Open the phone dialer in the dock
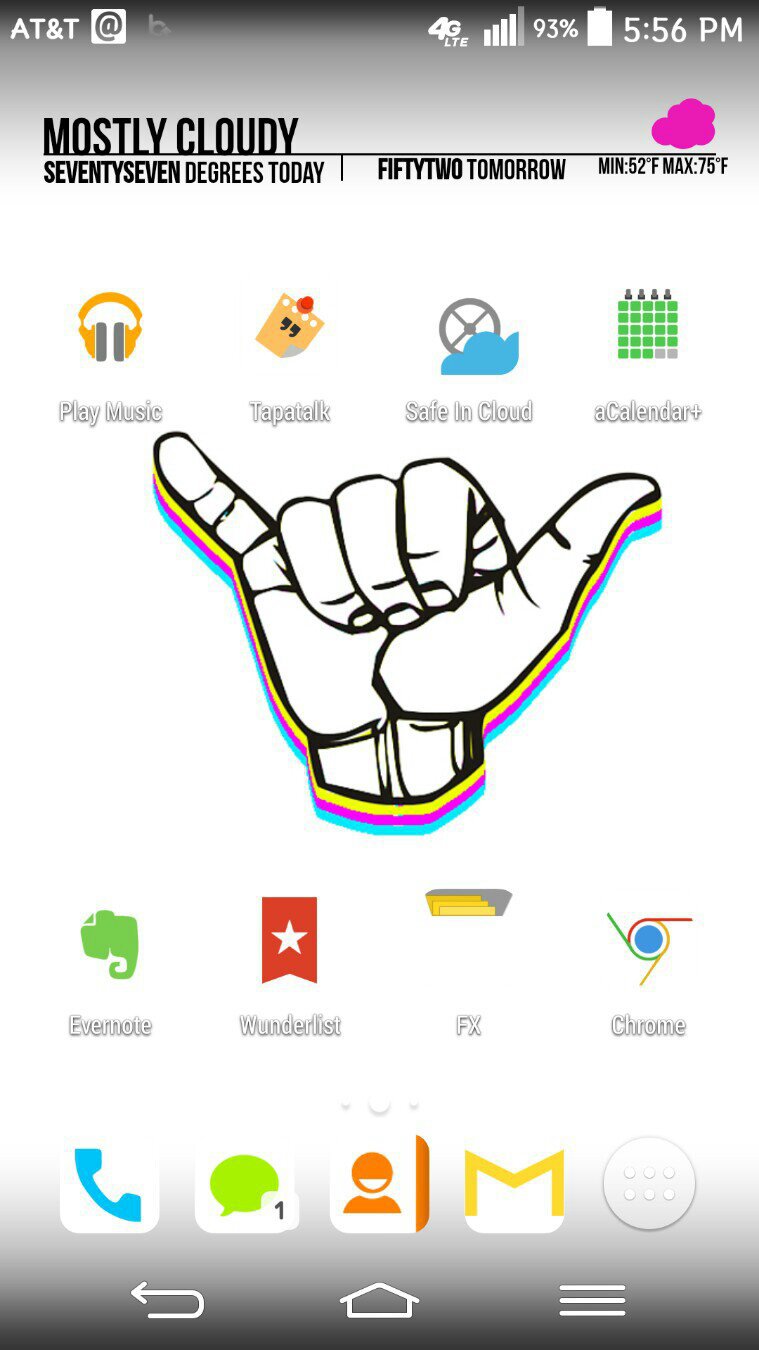Viewport: 759px width, 1350px height. 109,1185
